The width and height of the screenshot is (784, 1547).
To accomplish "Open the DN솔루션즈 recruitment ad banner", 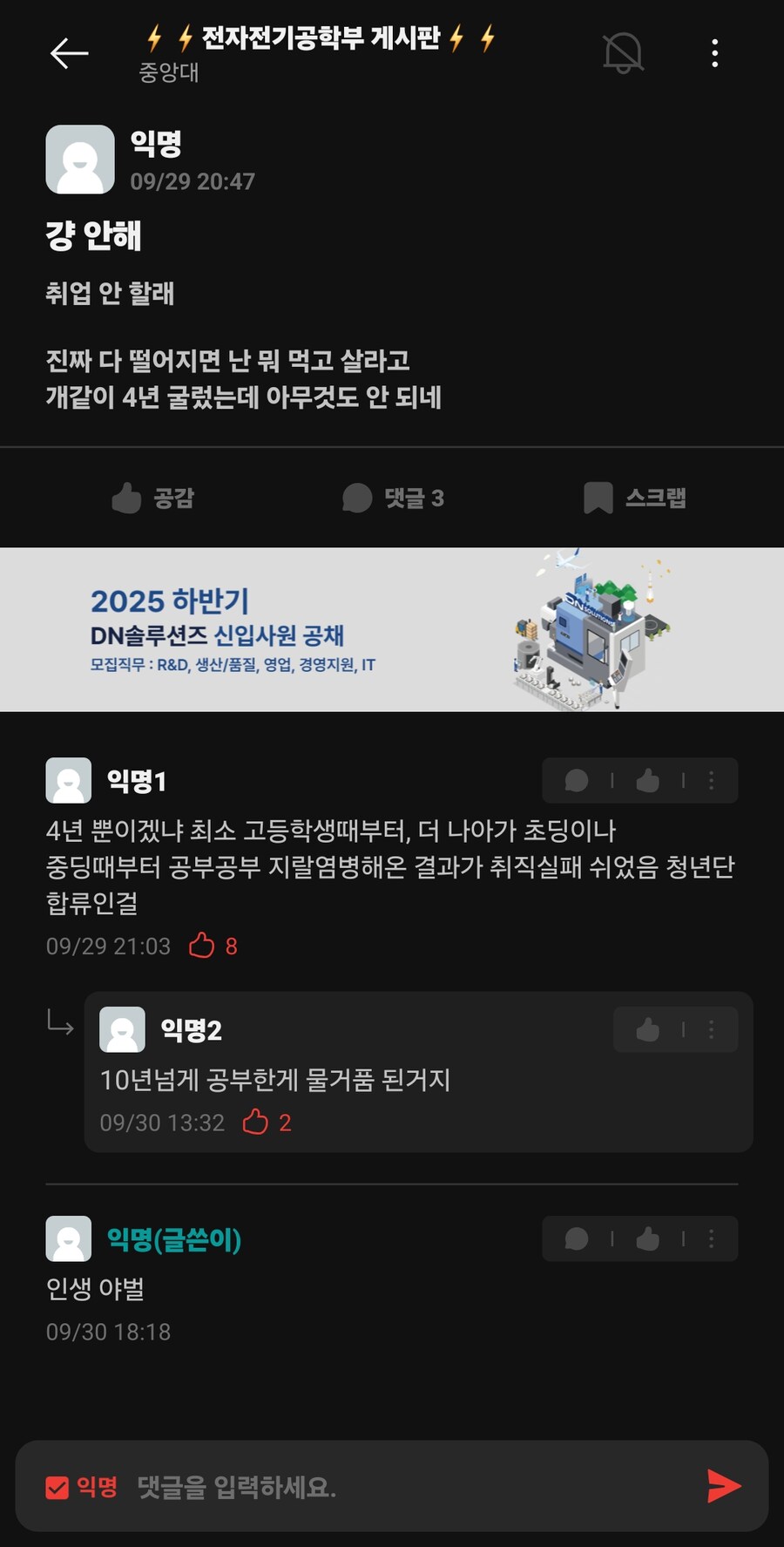I will coord(392,629).
